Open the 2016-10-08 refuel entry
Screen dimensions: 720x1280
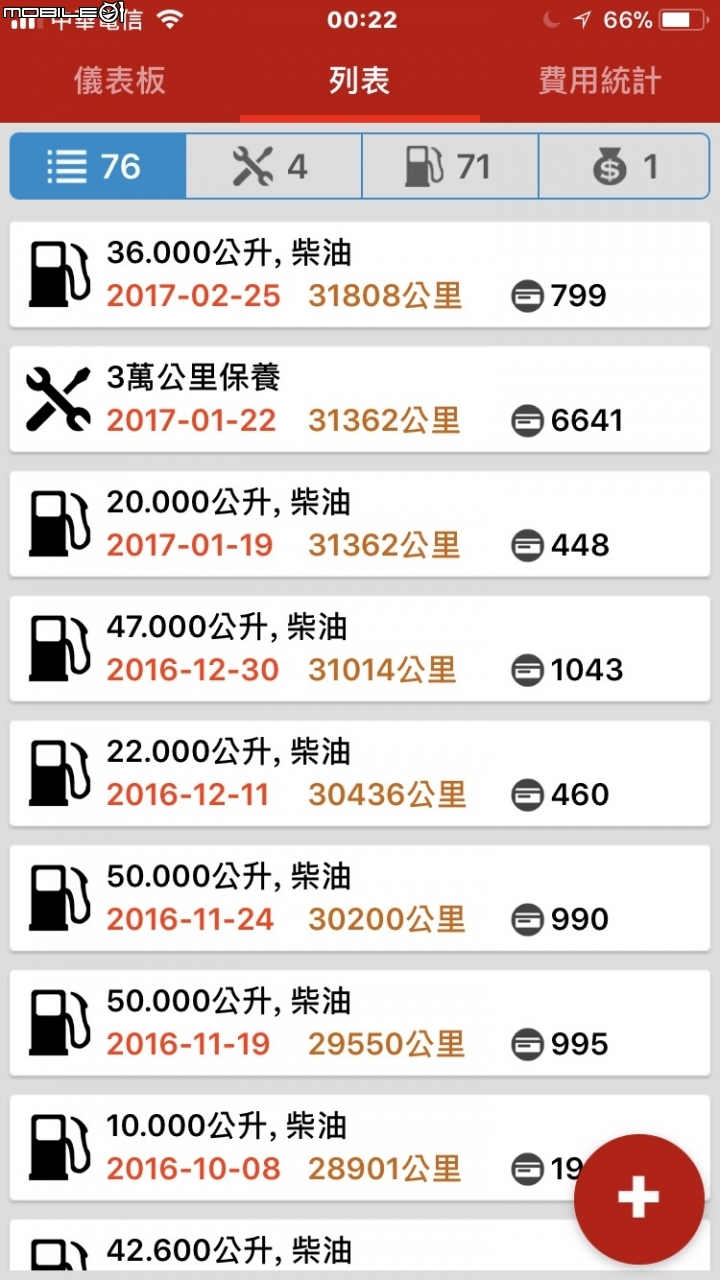pos(300,1148)
